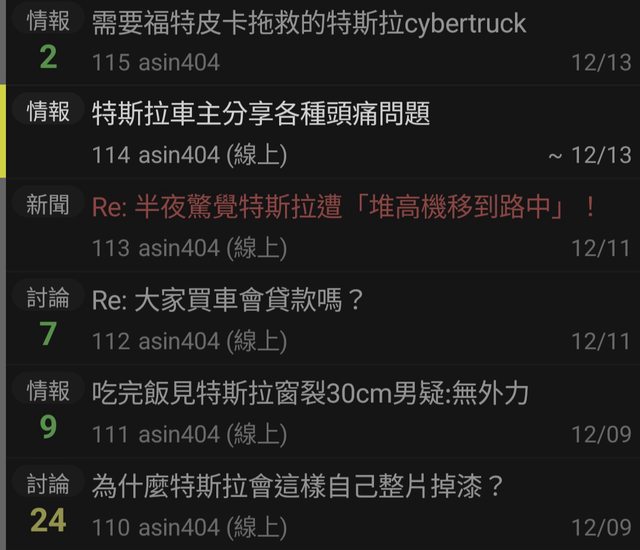Open the thread Re: 大家買車會貸款嗎？

pos(228,300)
